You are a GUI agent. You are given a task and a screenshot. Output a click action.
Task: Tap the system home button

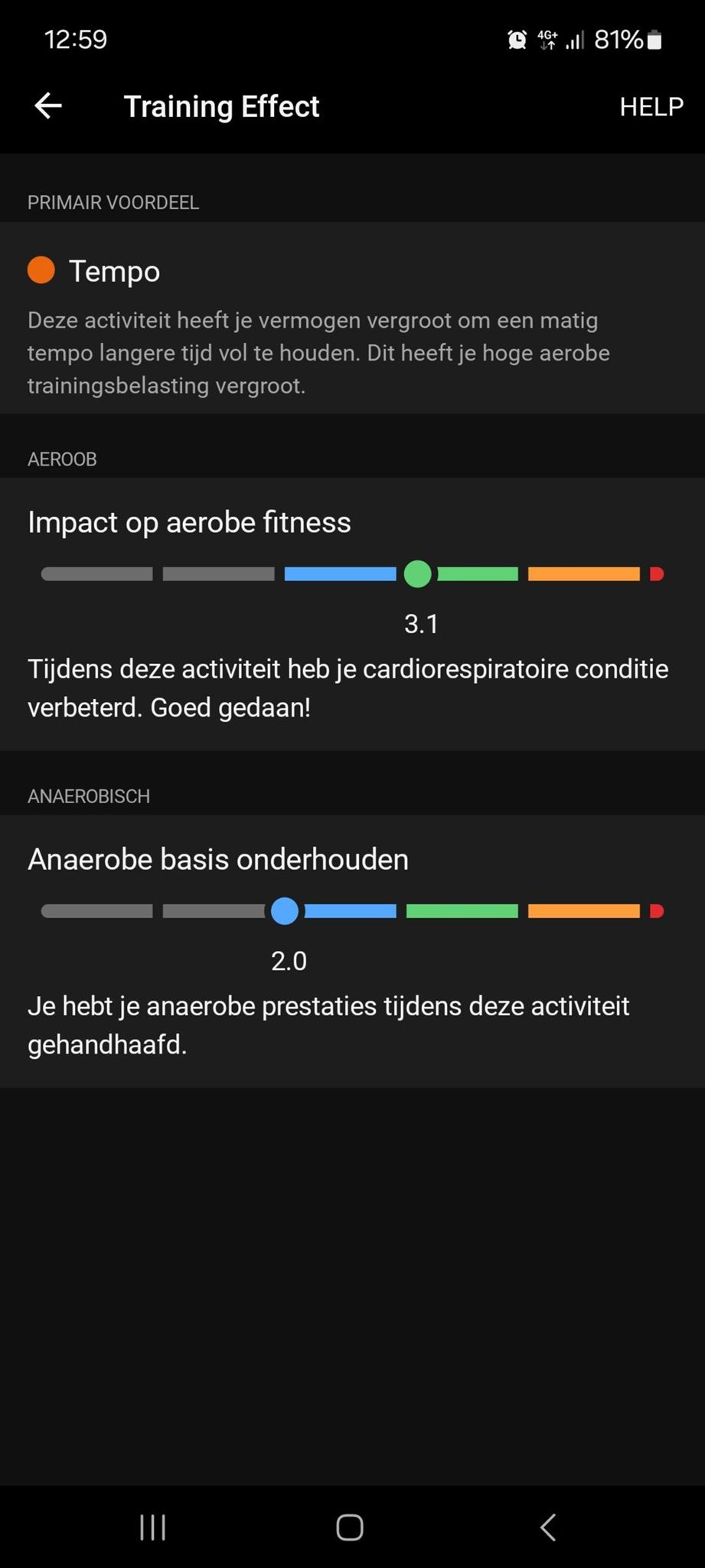(350, 1527)
